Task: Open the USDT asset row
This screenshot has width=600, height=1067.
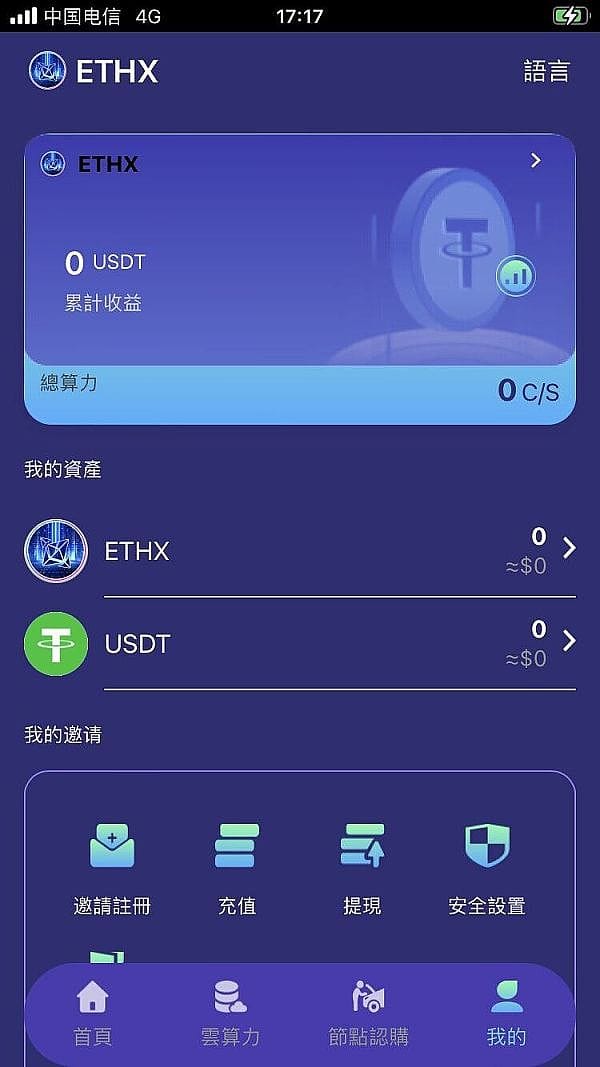Action: (x=300, y=644)
